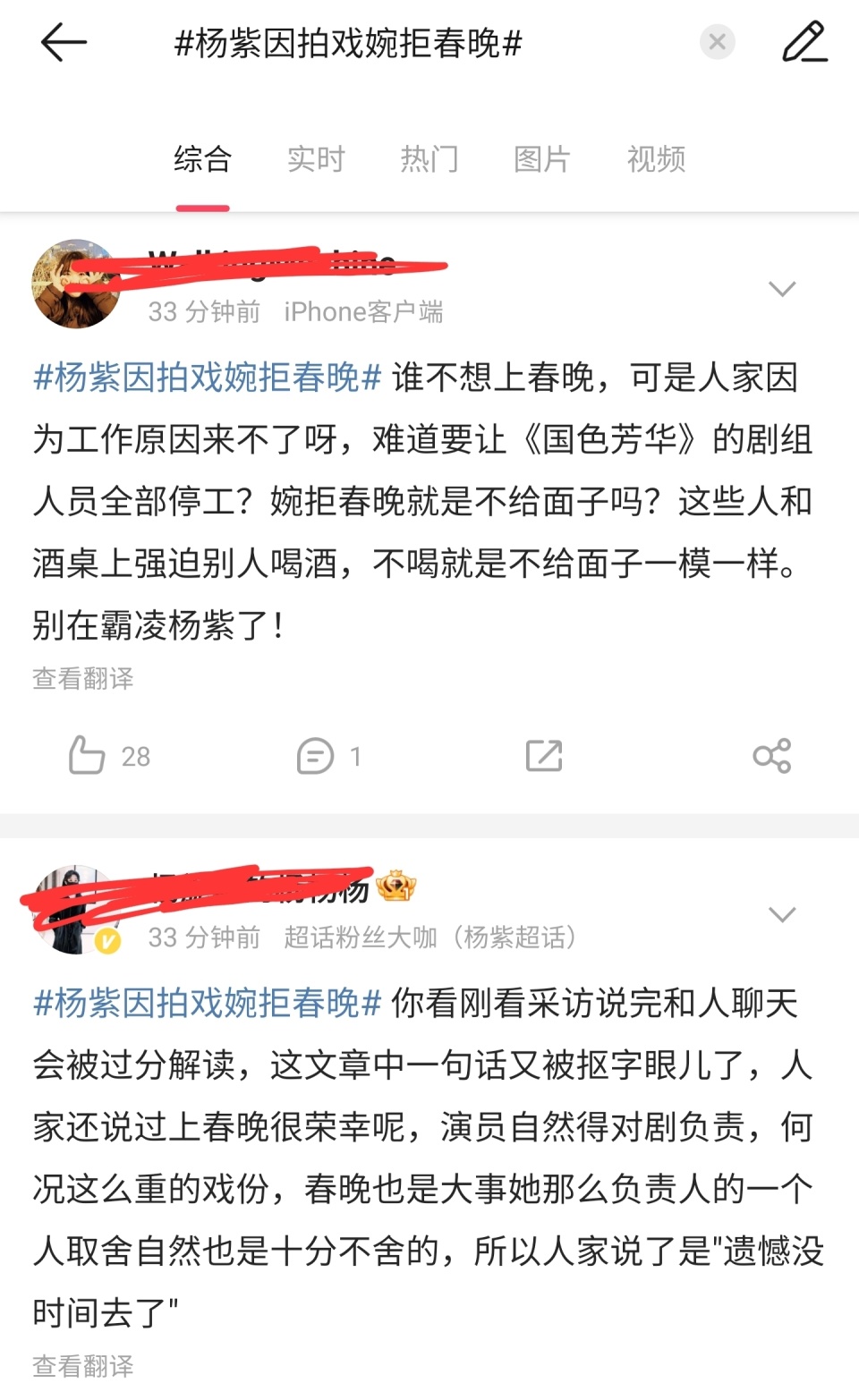
Task: Open the hashtag link in the first post
Action: (208, 378)
